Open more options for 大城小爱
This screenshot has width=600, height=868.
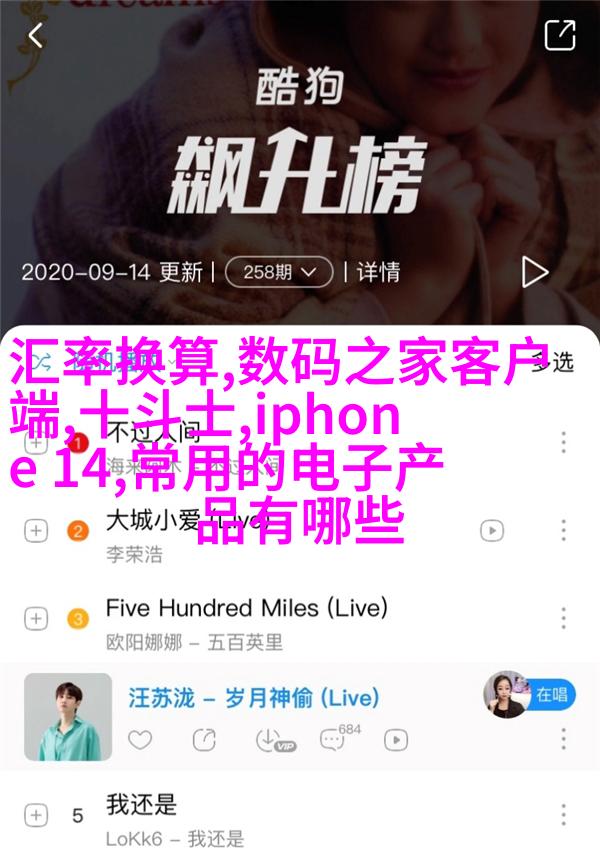tap(564, 531)
